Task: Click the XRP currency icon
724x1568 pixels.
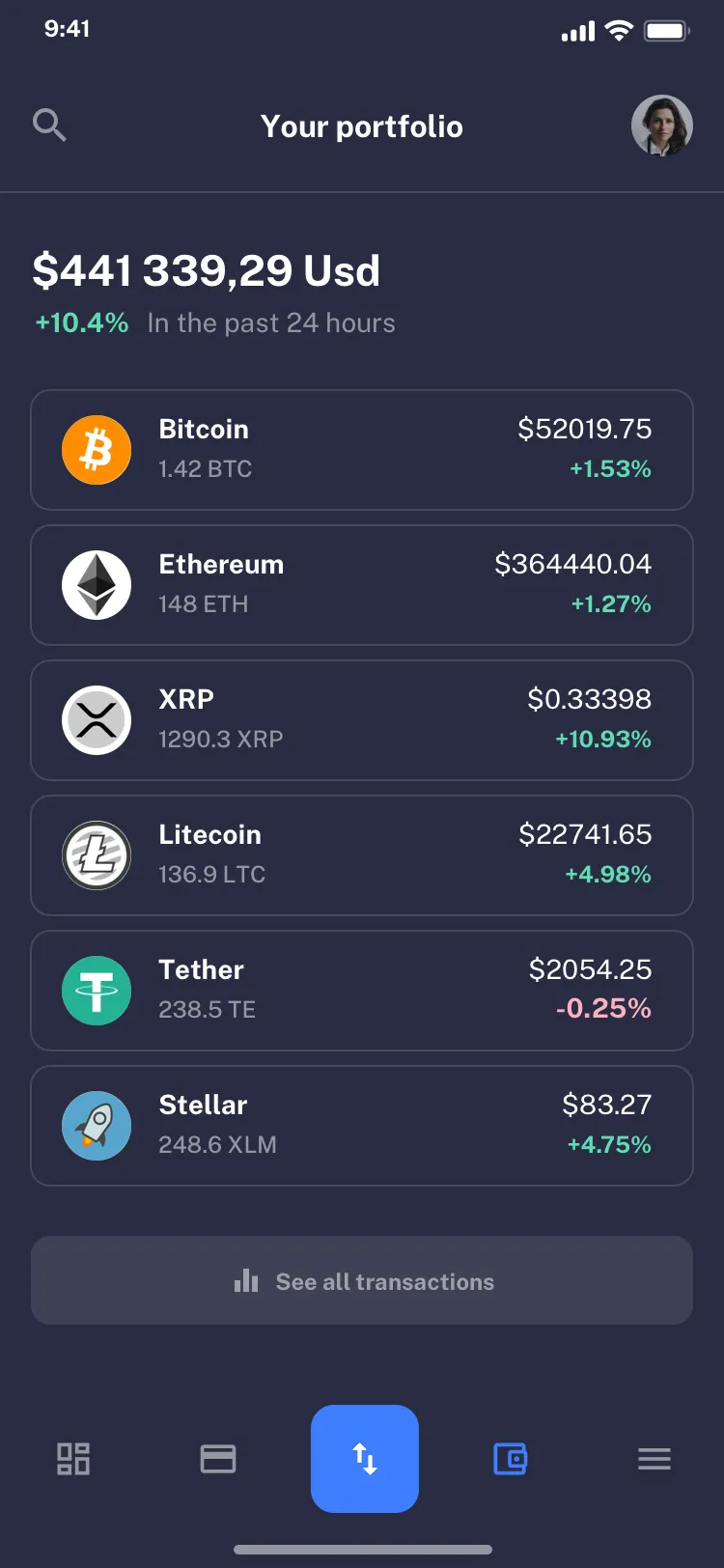Action: [97, 719]
